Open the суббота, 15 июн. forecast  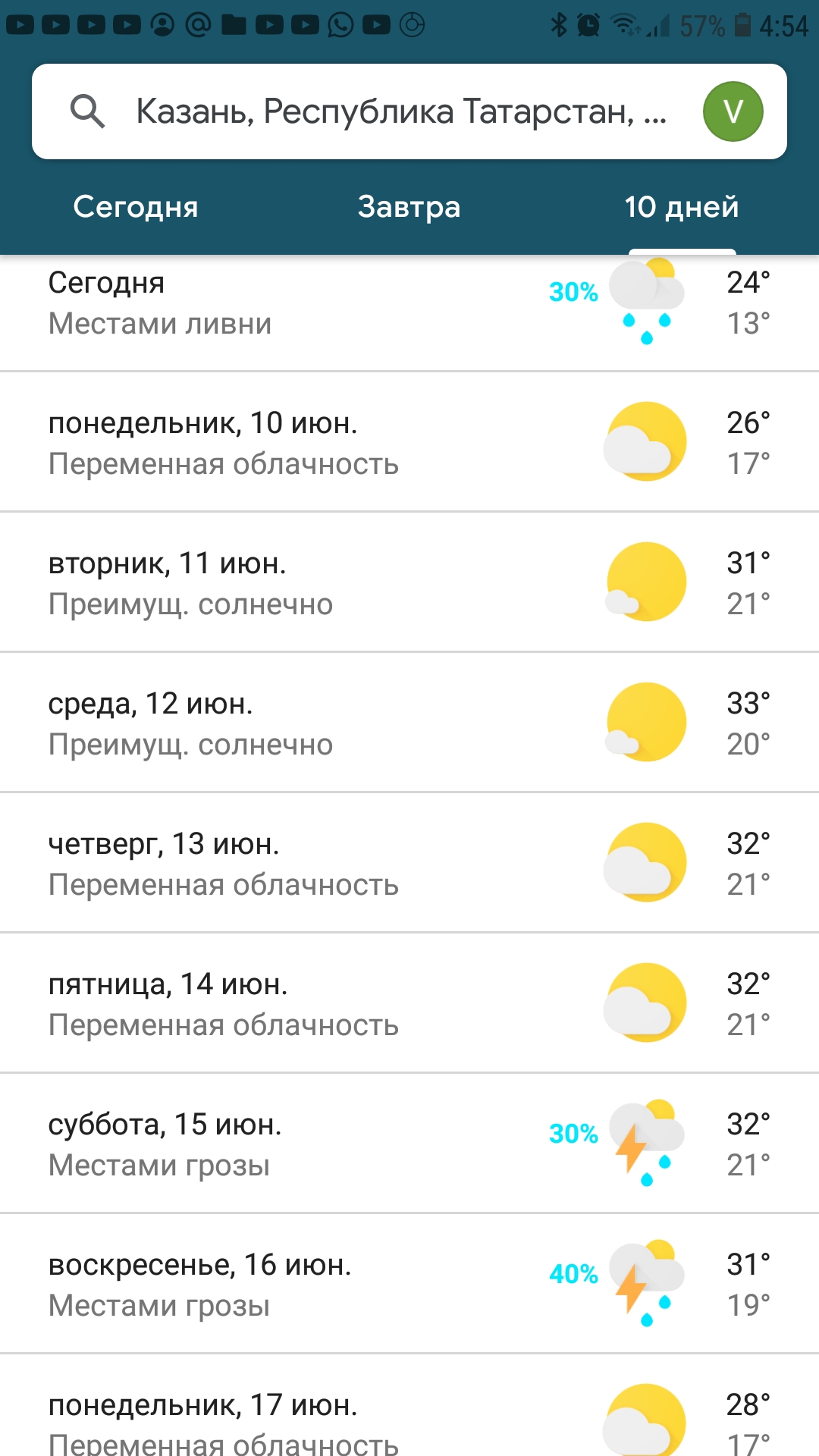click(409, 1143)
